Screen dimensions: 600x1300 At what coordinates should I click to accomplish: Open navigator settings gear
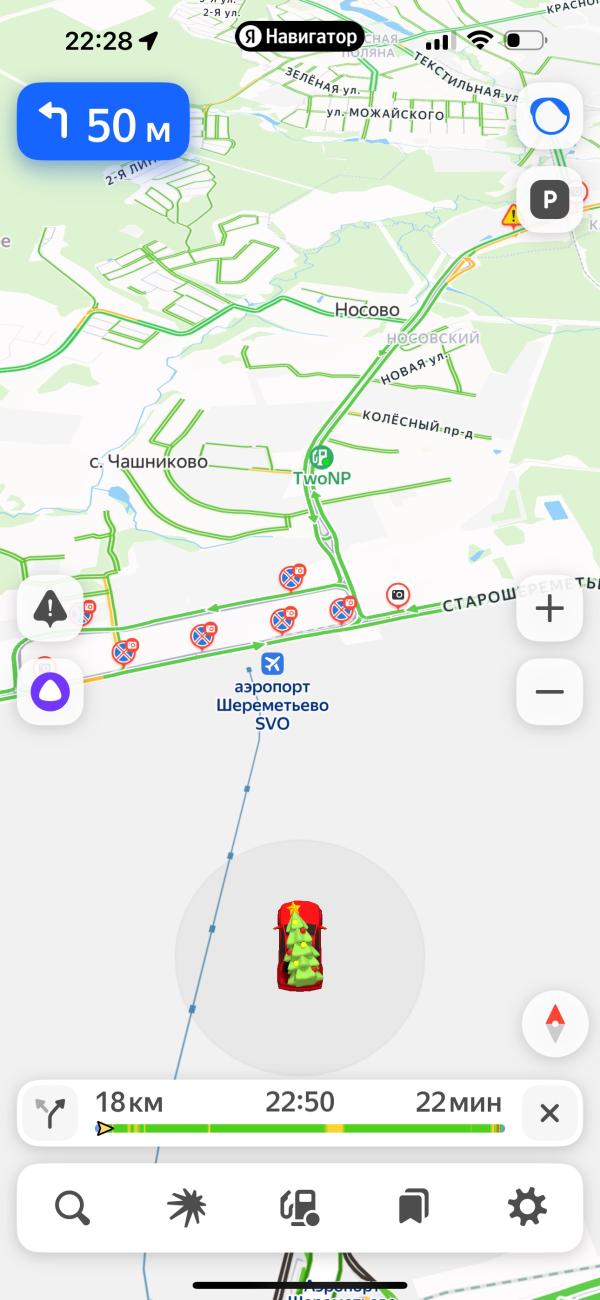coord(527,1208)
